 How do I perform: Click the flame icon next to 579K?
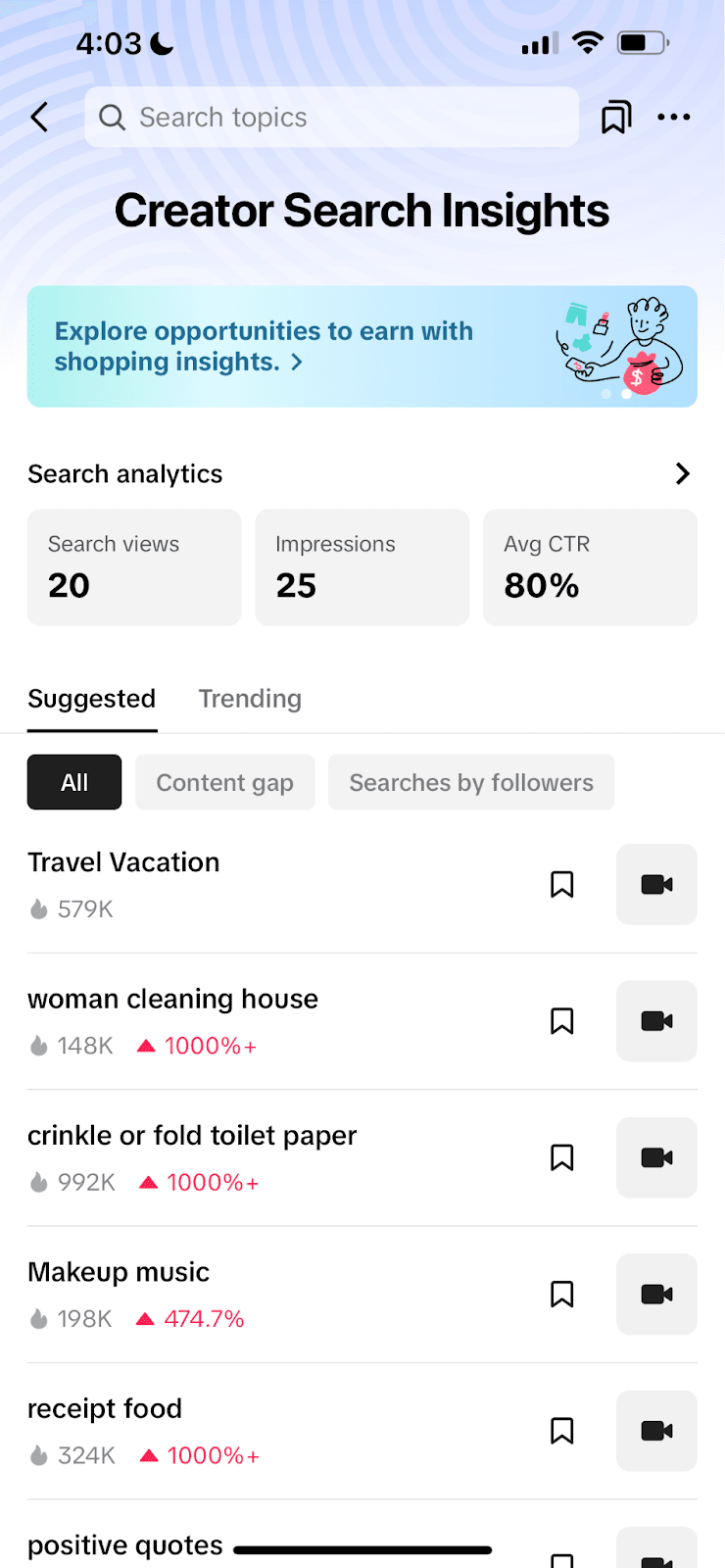coord(36,908)
